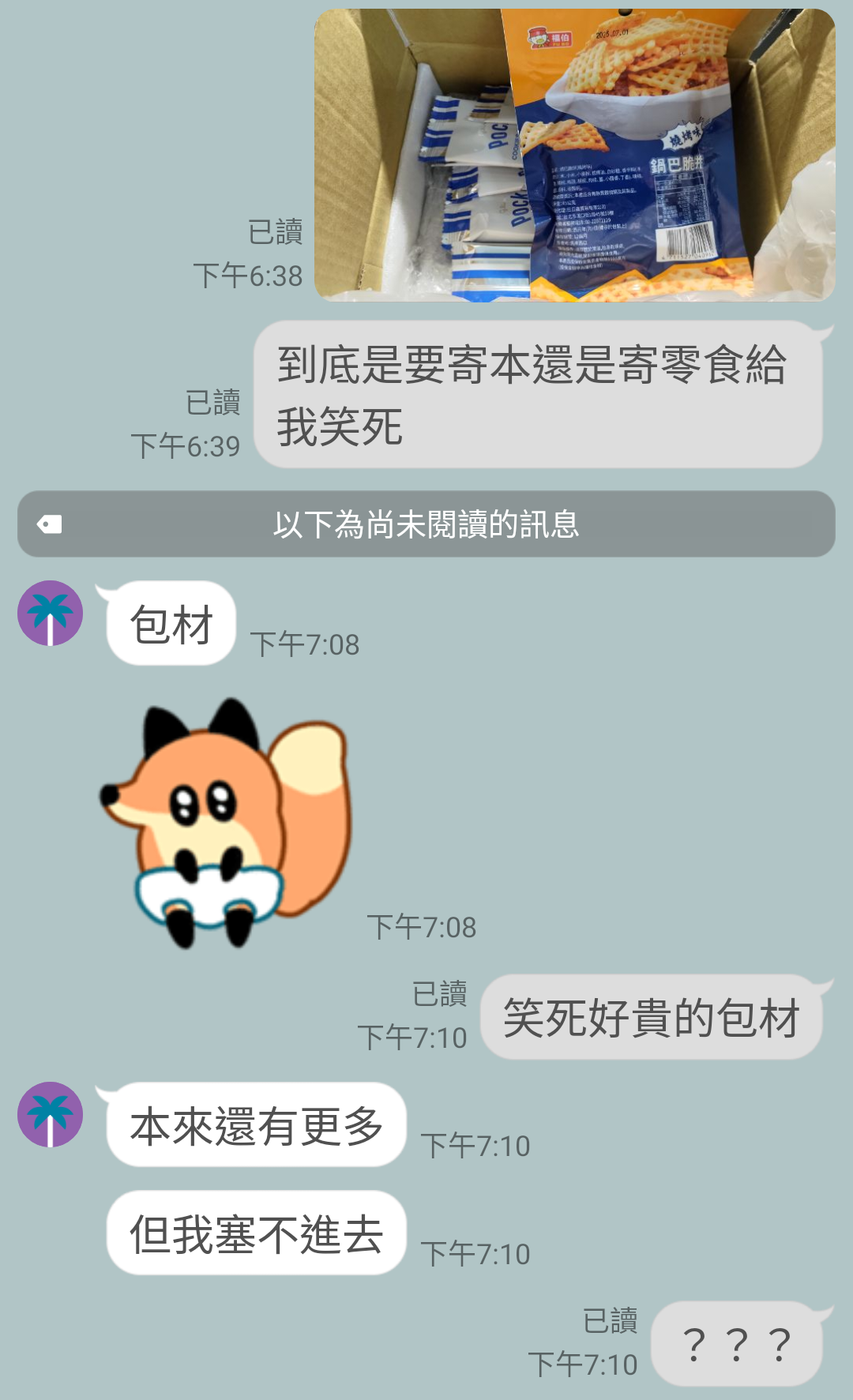Open the snack box photo message
Image resolution: width=853 pixels, height=1400 pixels.
[574, 156]
